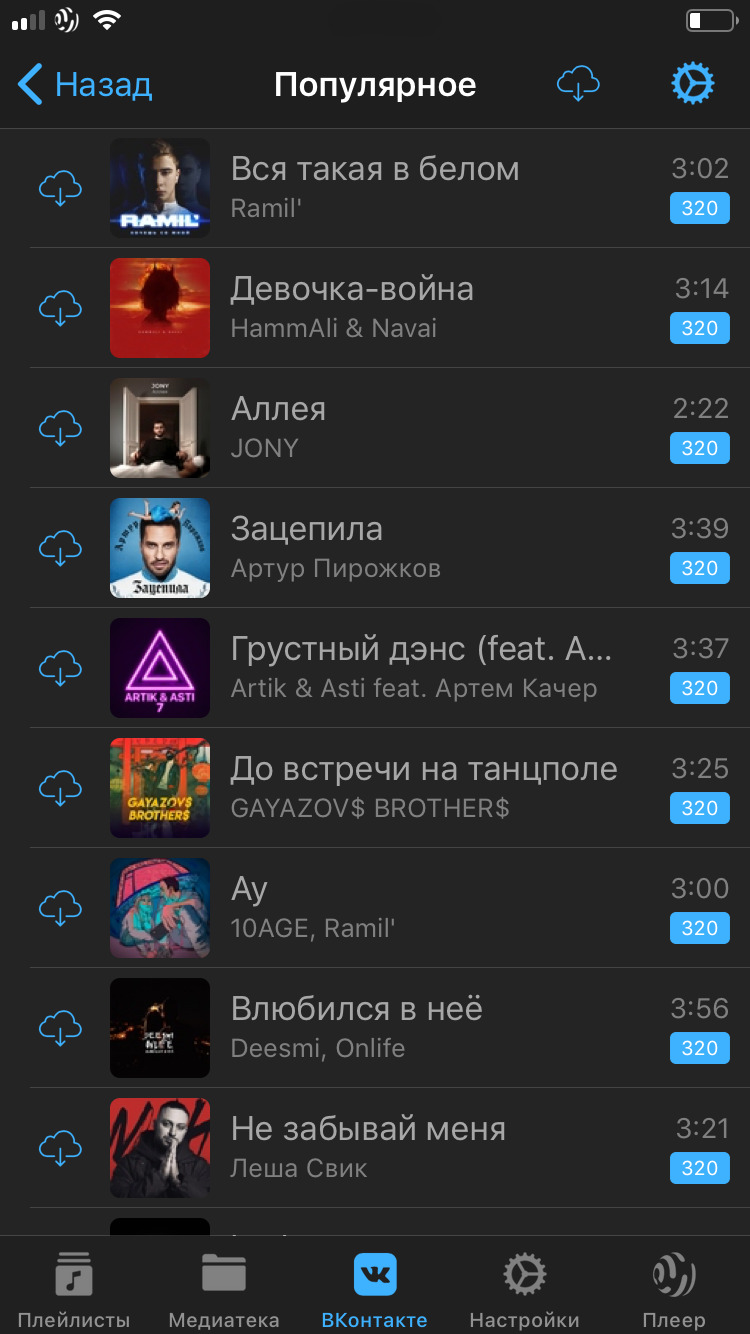This screenshot has width=750, height=1334.
Task: Open the Медиатека tab
Action: [224, 1289]
